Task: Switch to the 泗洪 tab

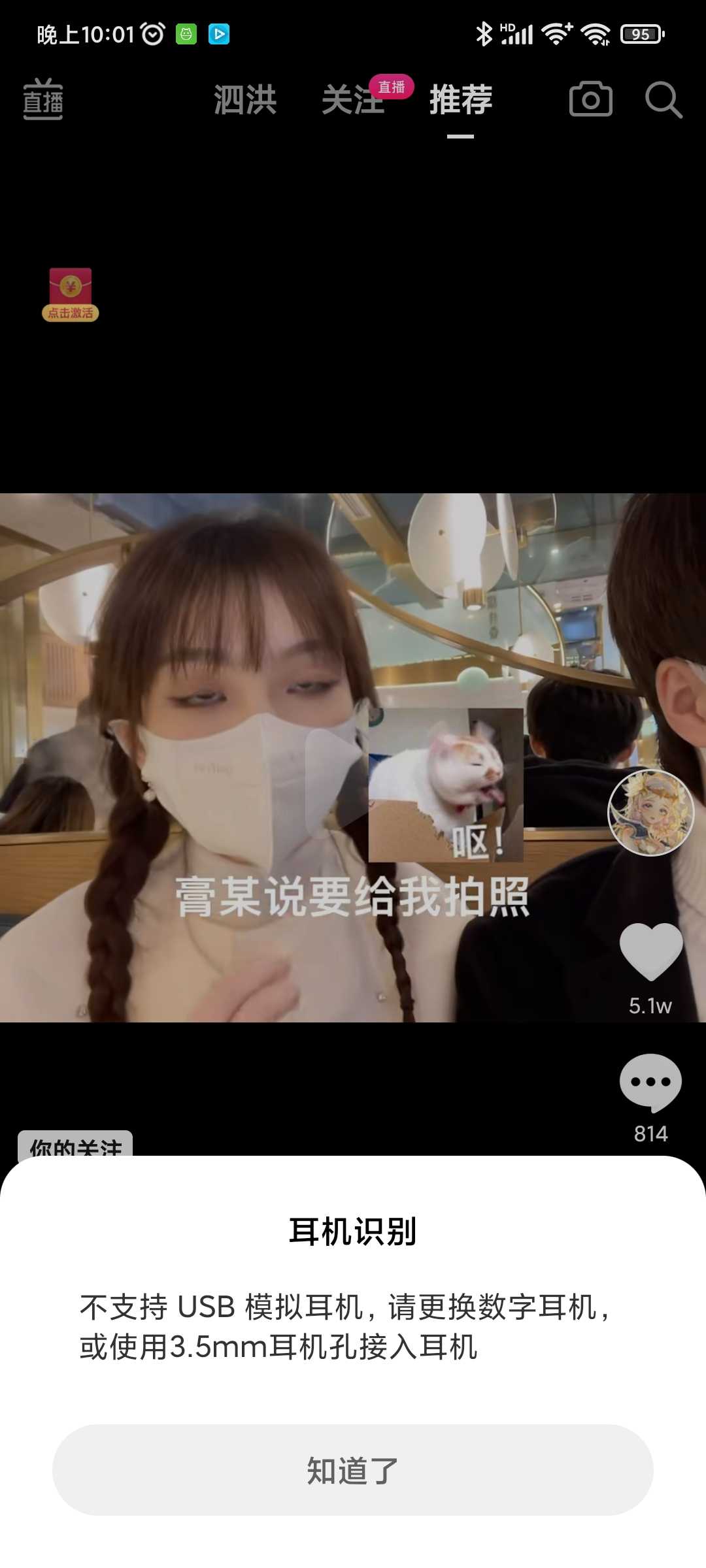Action: tap(245, 100)
